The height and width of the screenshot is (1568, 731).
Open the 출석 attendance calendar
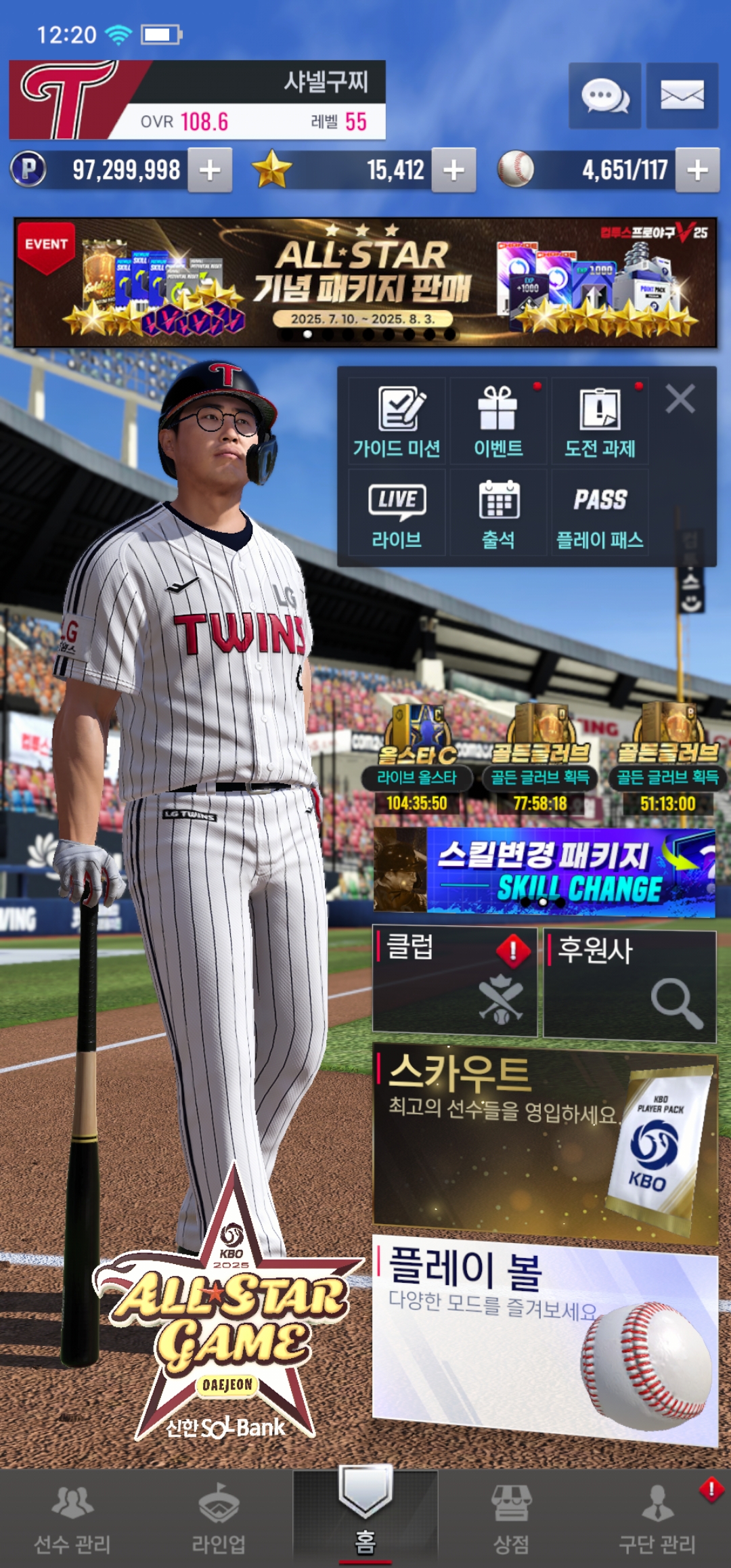498,515
